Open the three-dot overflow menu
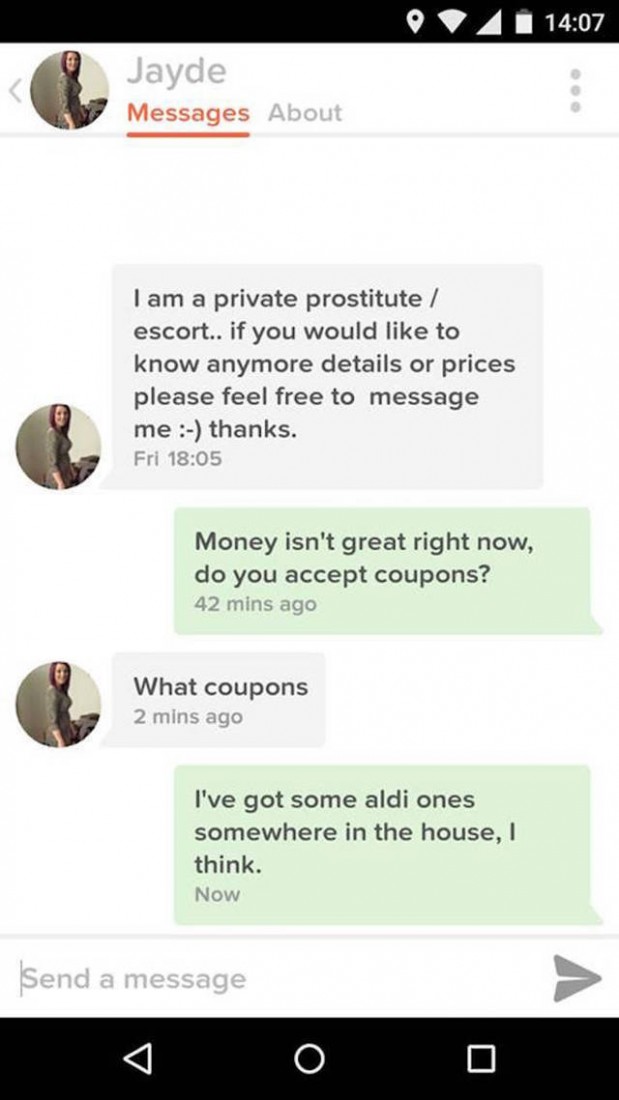619x1100 pixels. tap(574, 91)
